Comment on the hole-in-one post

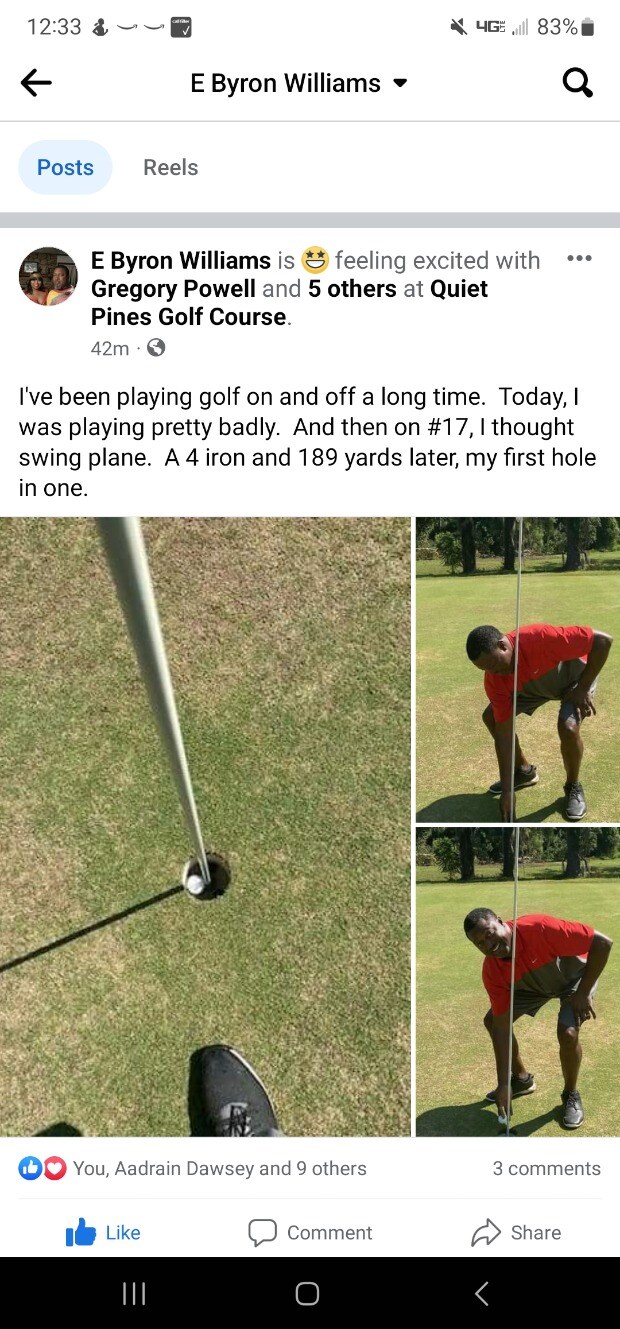310,1233
